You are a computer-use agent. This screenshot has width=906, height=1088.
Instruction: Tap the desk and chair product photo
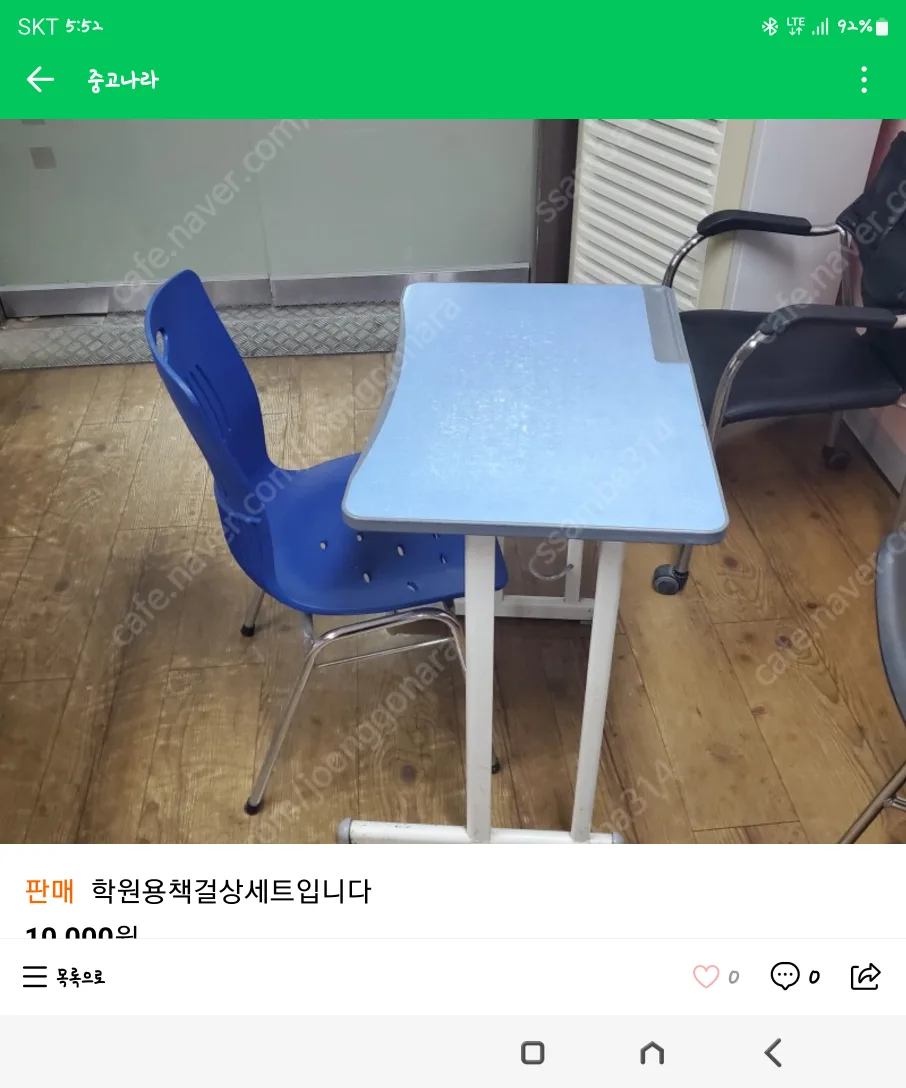453,480
